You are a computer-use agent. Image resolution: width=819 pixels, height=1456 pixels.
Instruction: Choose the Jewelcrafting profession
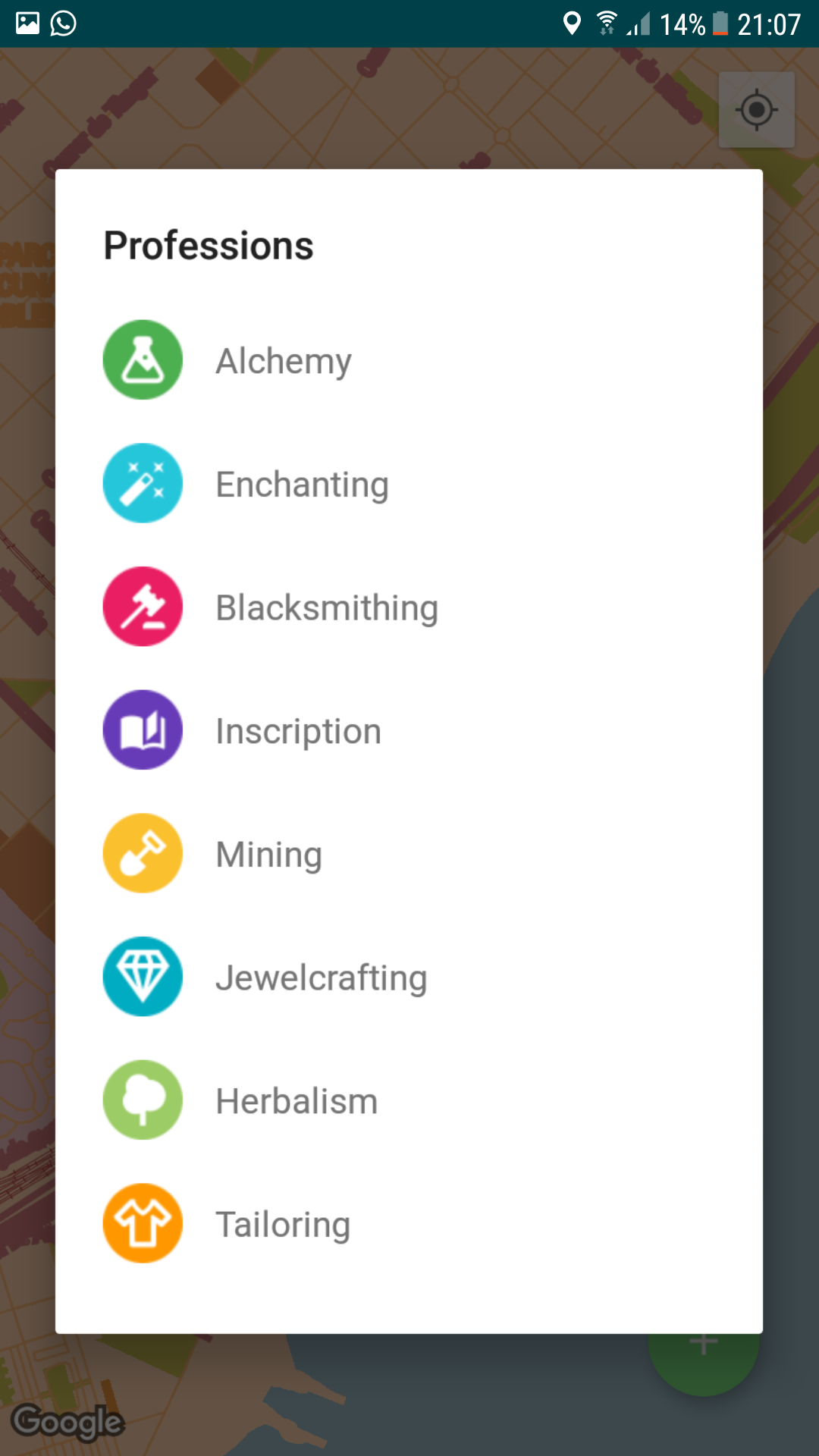click(x=409, y=977)
